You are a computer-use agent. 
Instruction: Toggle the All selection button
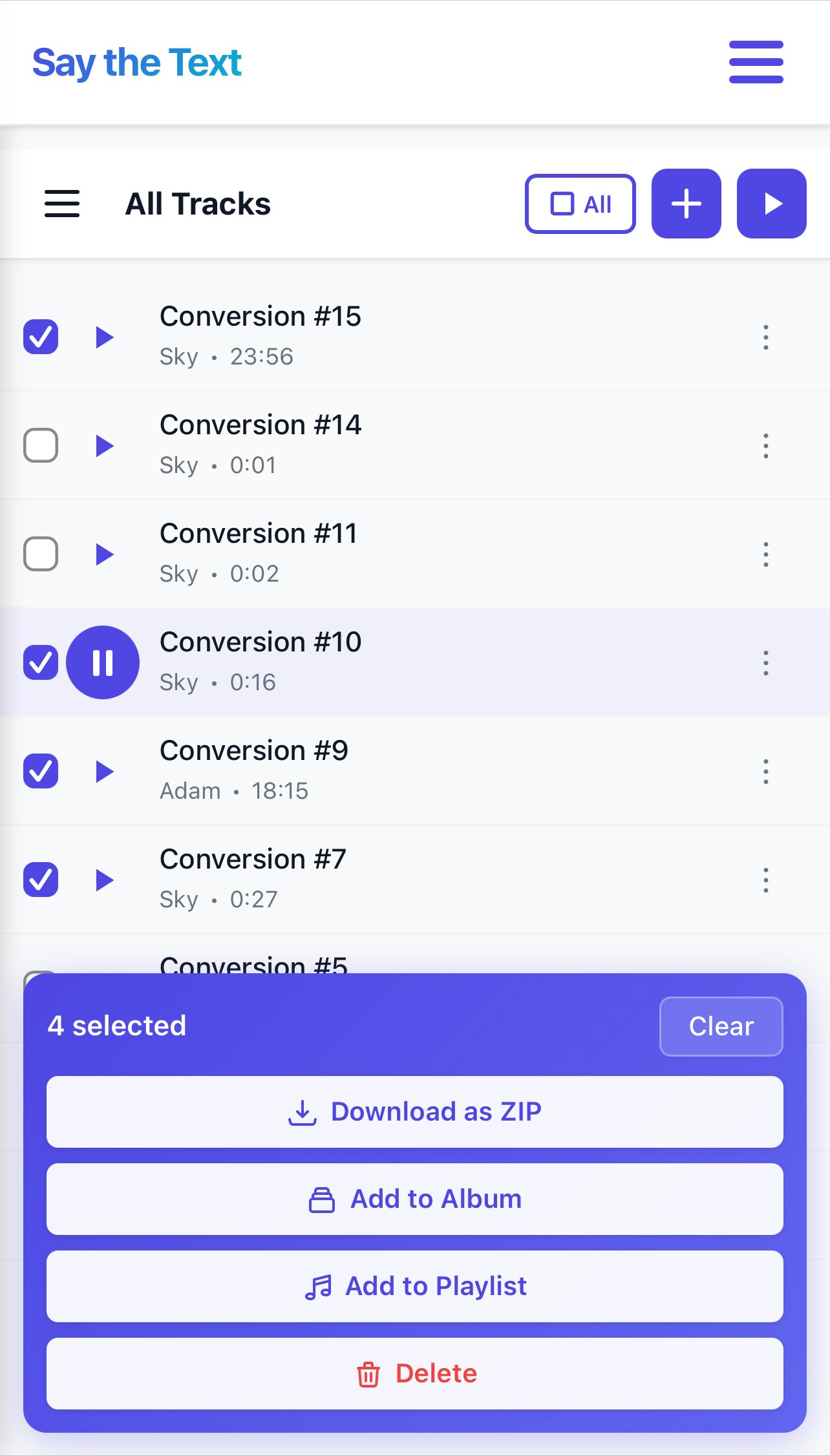(x=580, y=204)
